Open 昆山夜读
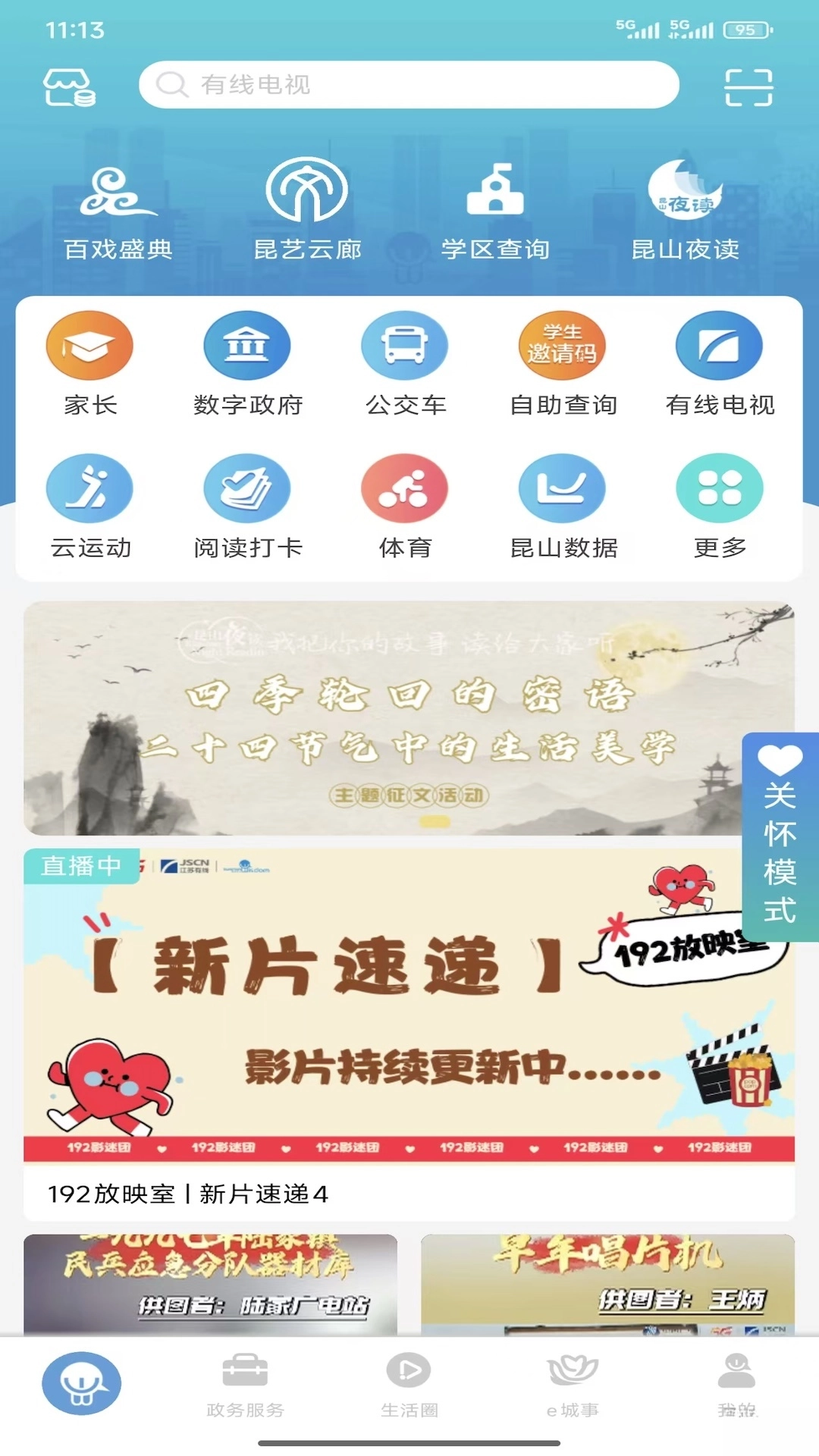The image size is (819, 1456). pos(685,209)
